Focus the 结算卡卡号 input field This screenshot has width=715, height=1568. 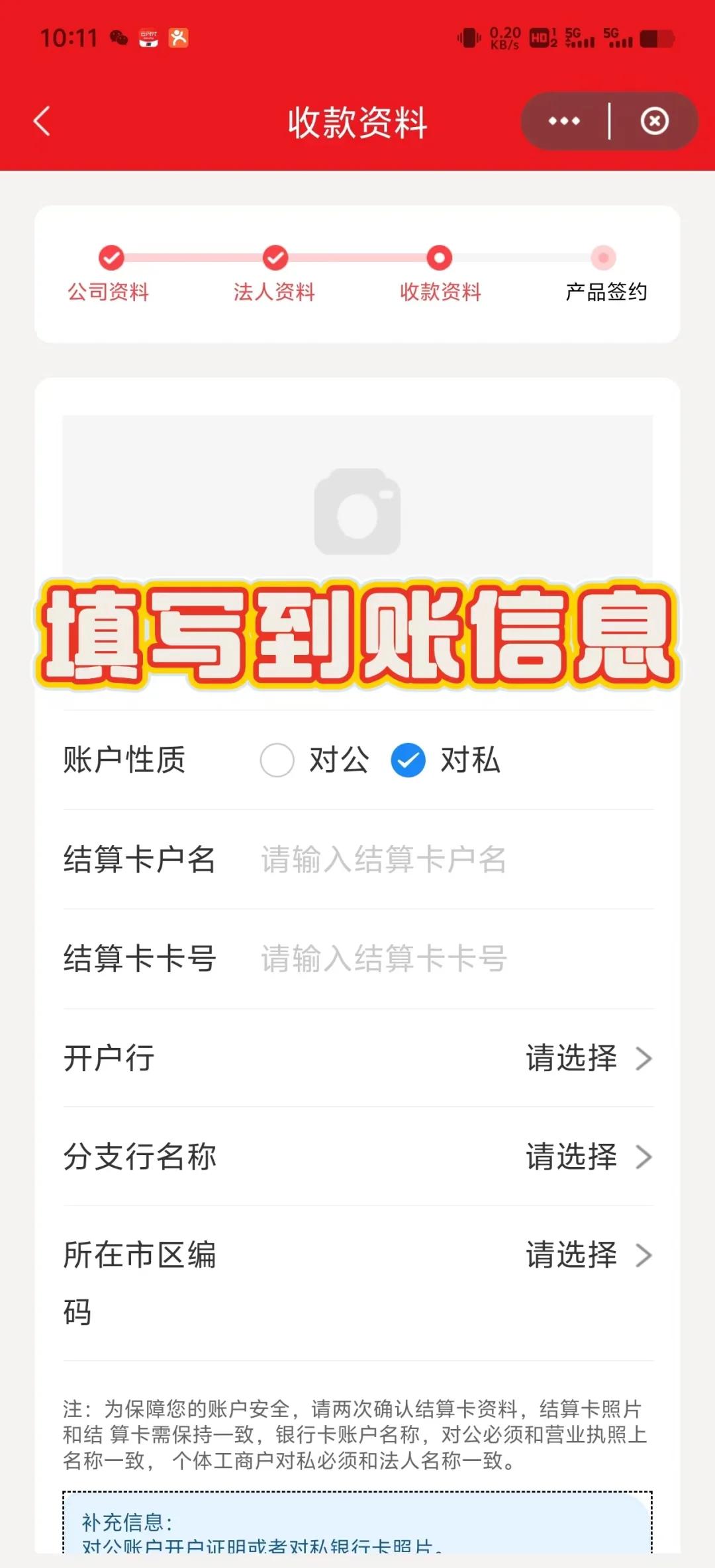(x=457, y=959)
